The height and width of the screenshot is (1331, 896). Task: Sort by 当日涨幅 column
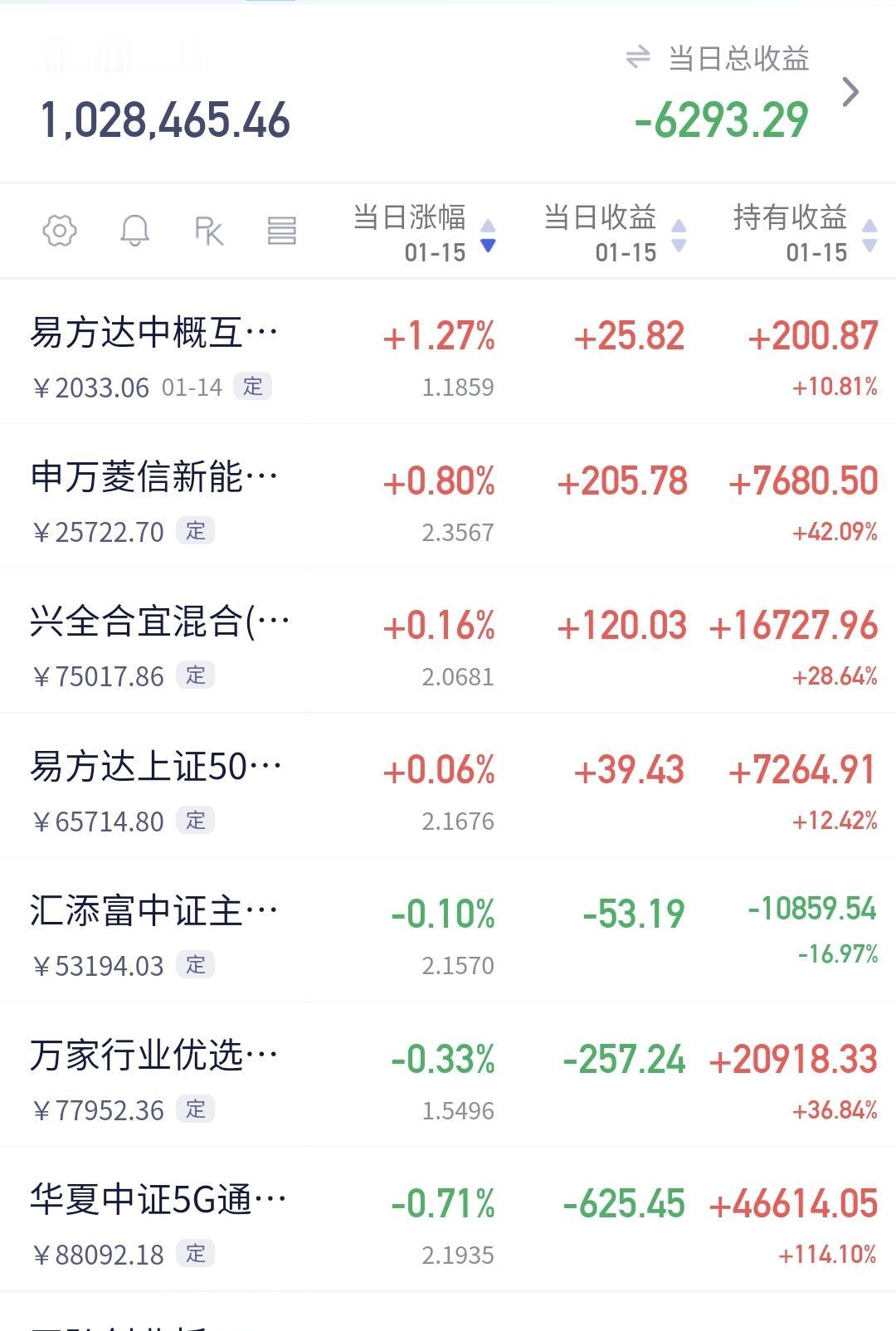pyautogui.click(x=421, y=232)
